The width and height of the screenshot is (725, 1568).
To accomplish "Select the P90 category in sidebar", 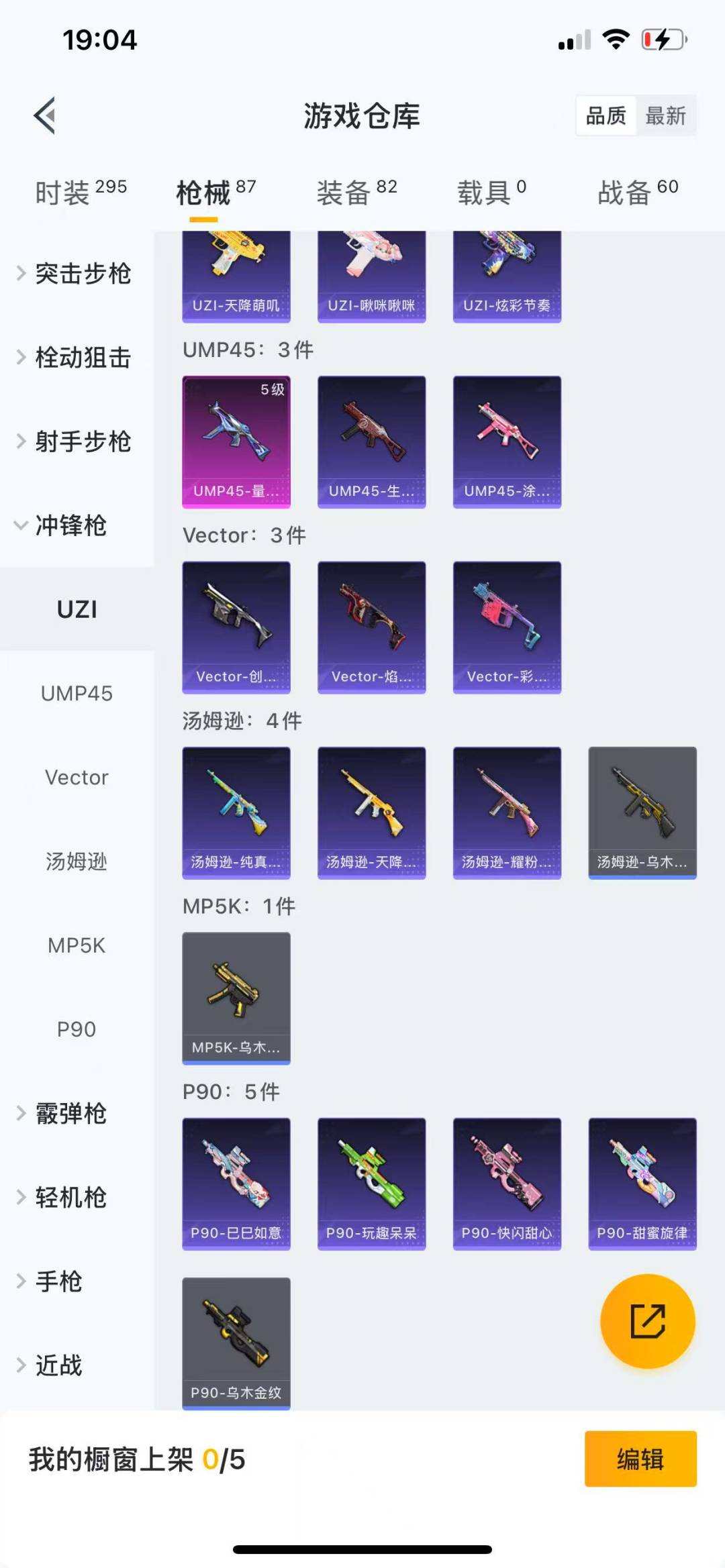I will tap(77, 1029).
